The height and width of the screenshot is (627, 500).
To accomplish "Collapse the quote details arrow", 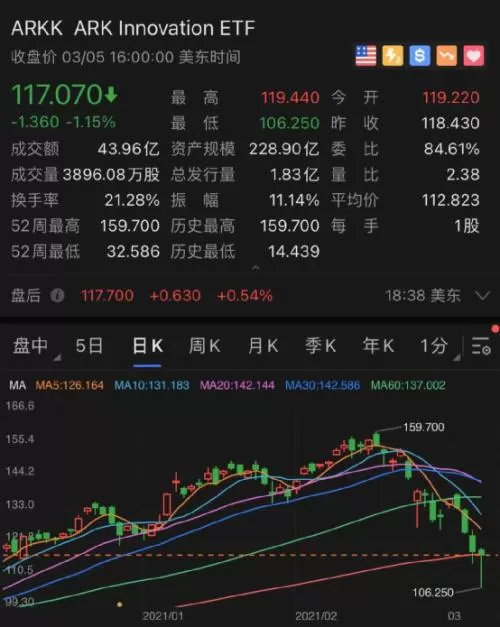I will click(x=255, y=268).
